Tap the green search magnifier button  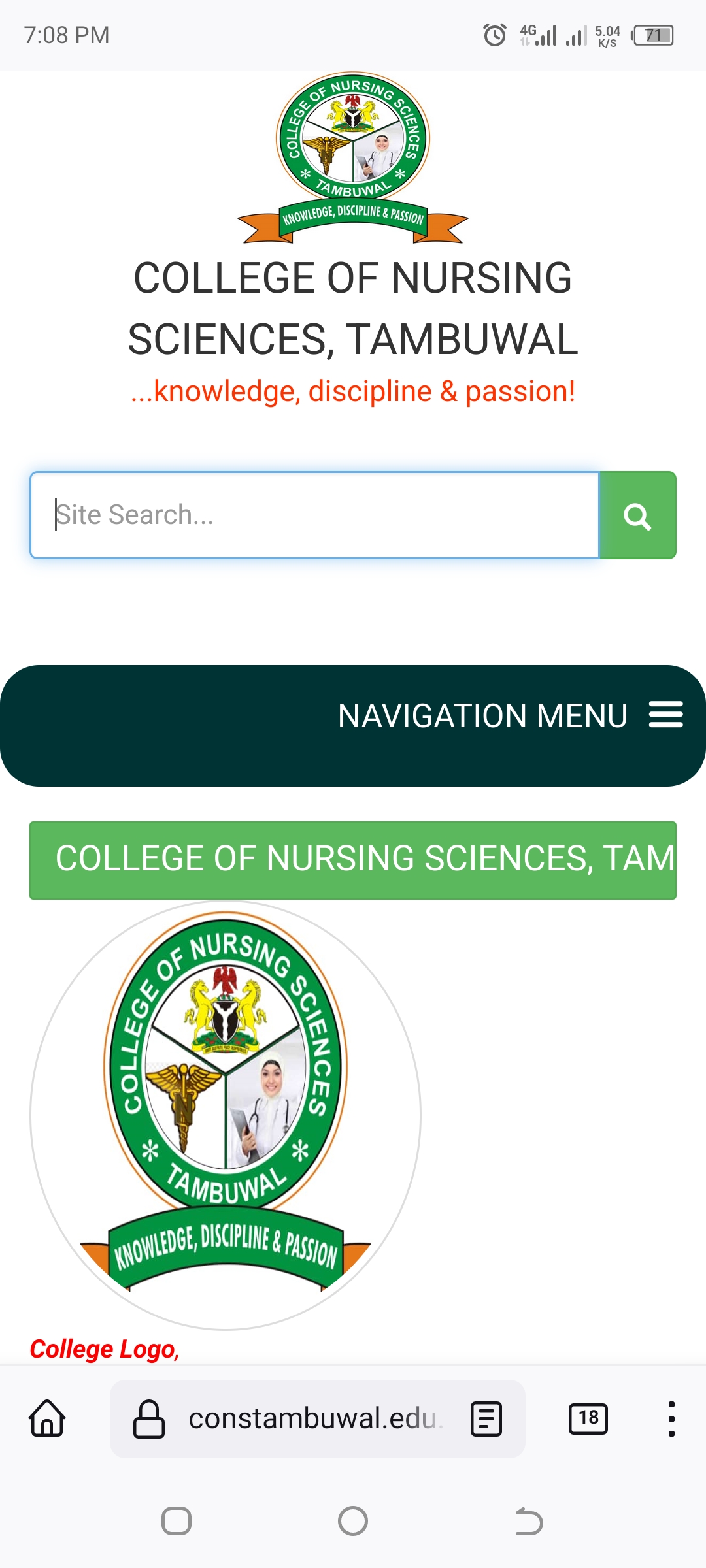click(x=637, y=515)
